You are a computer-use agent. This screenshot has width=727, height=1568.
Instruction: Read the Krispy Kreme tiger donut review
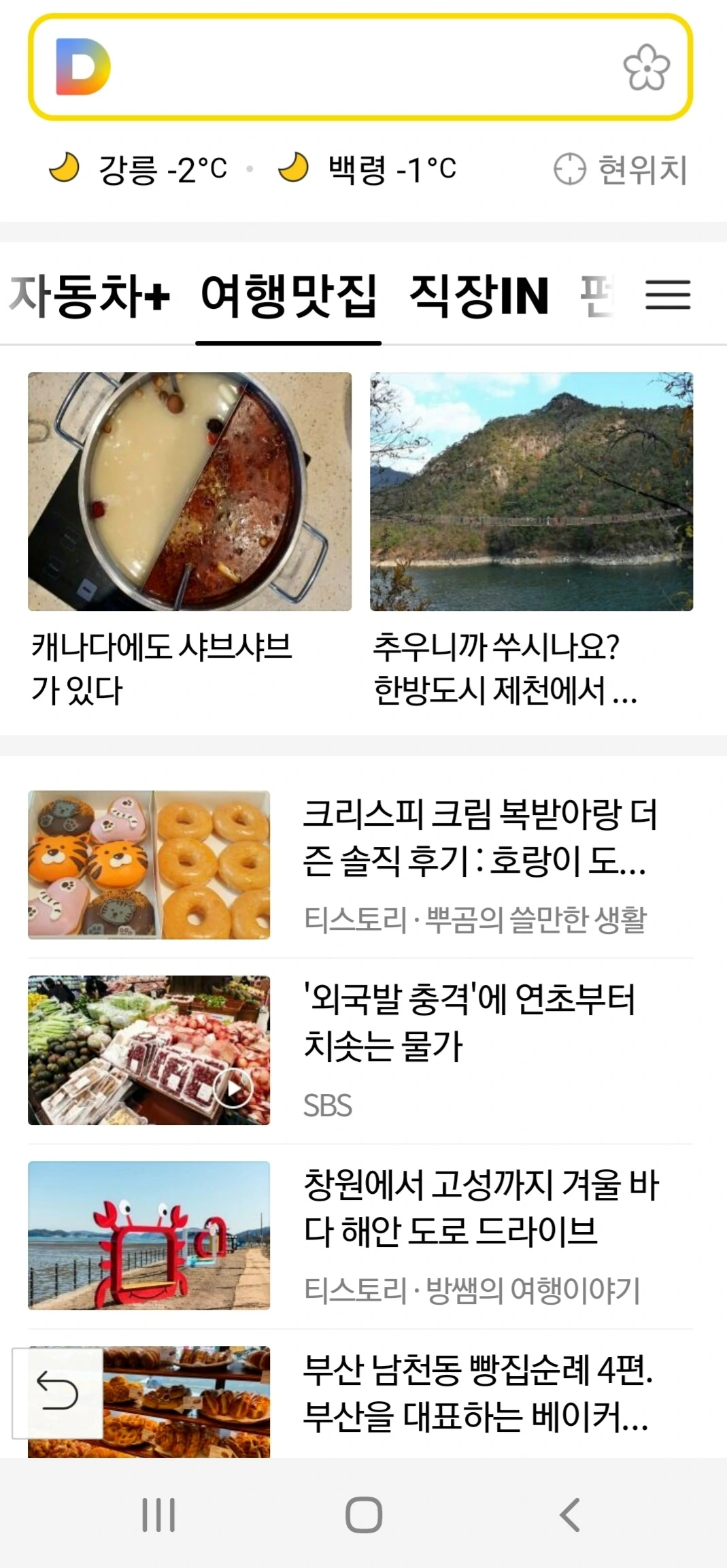(480, 838)
